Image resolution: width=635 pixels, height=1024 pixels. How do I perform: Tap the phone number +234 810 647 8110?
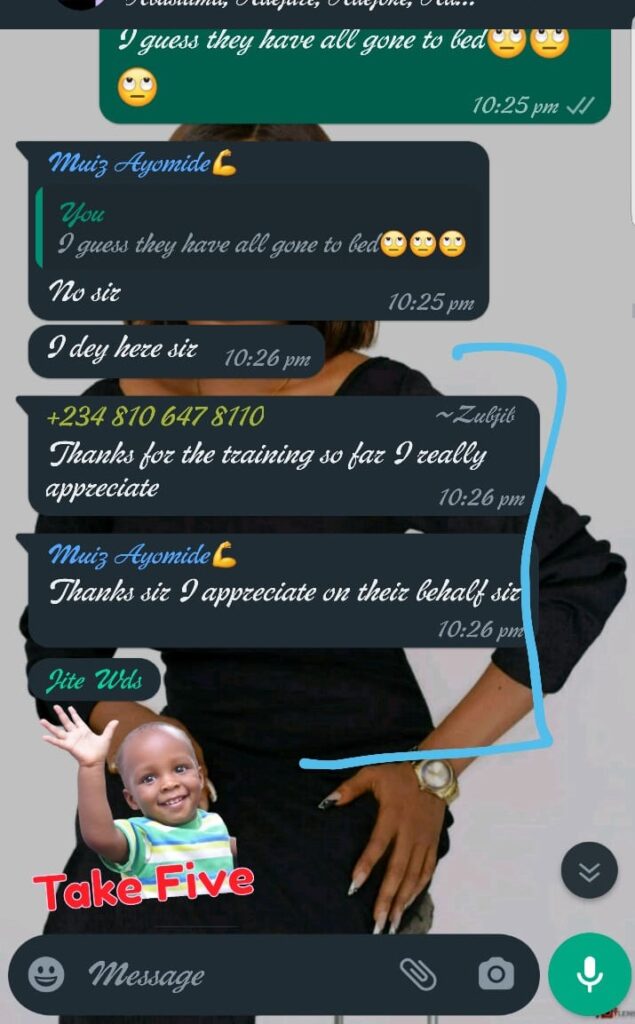click(x=155, y=416)
